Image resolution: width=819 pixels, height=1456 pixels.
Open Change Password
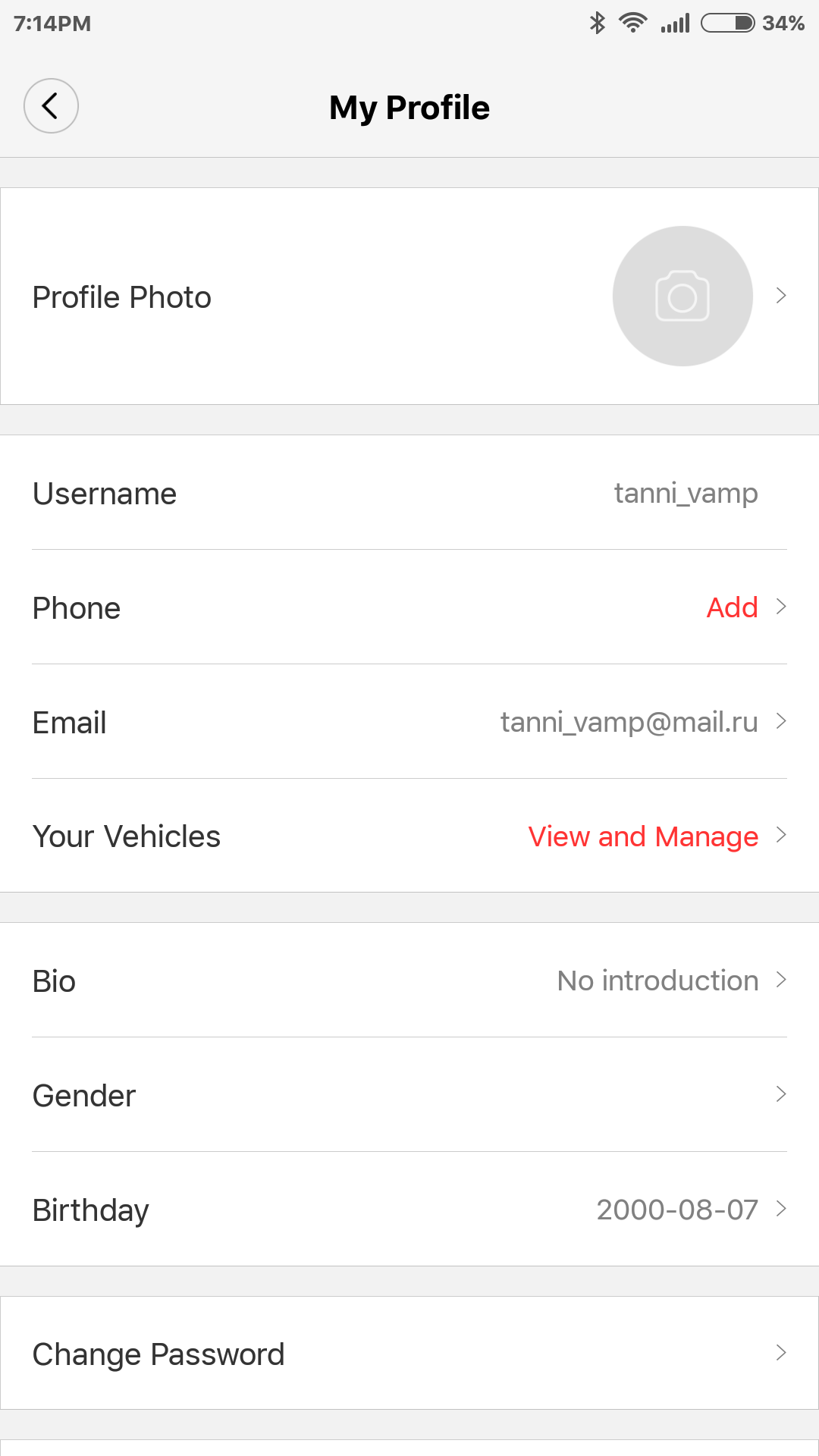409,1354
